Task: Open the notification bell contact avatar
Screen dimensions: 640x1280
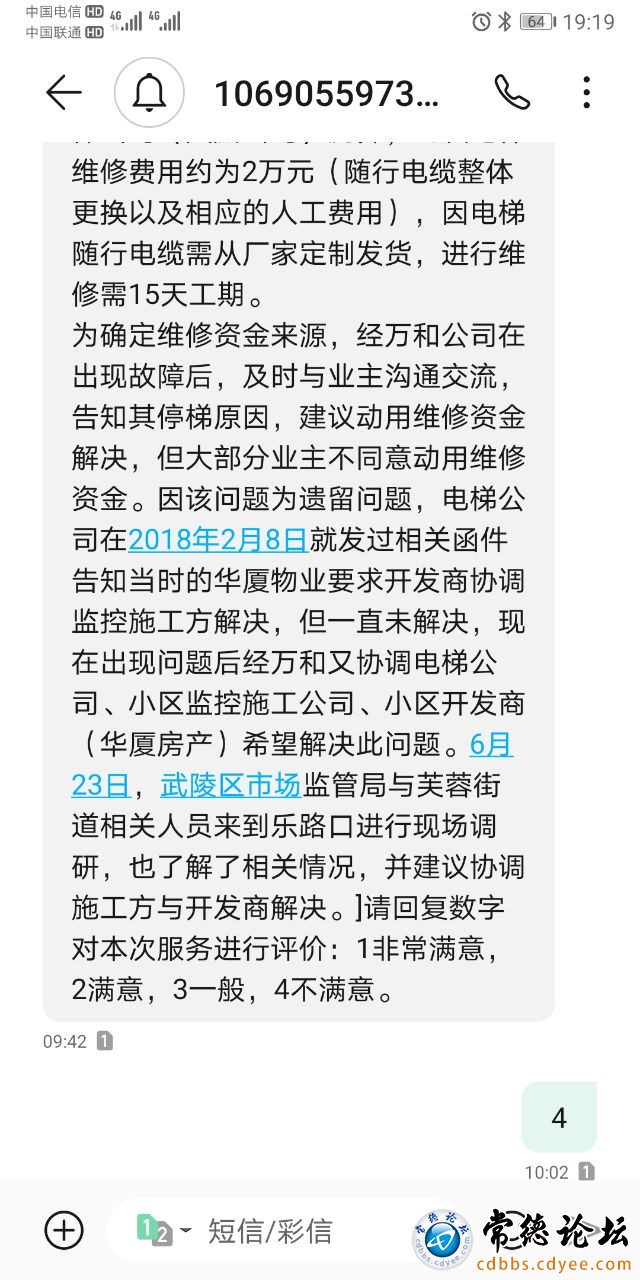Action: tap(149, 93)
